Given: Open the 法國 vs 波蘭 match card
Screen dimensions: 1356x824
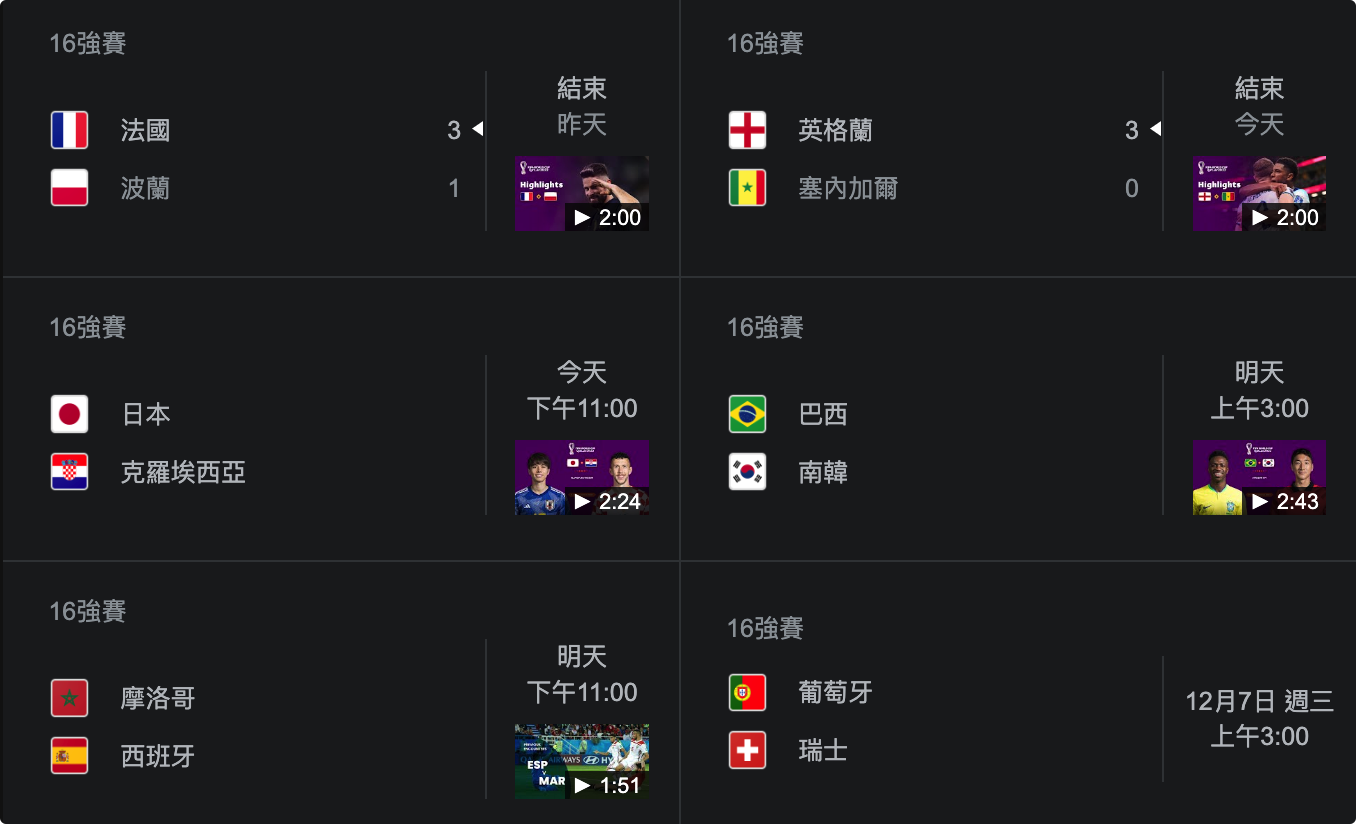Looking at the screenshot, I should pos(260,160).
